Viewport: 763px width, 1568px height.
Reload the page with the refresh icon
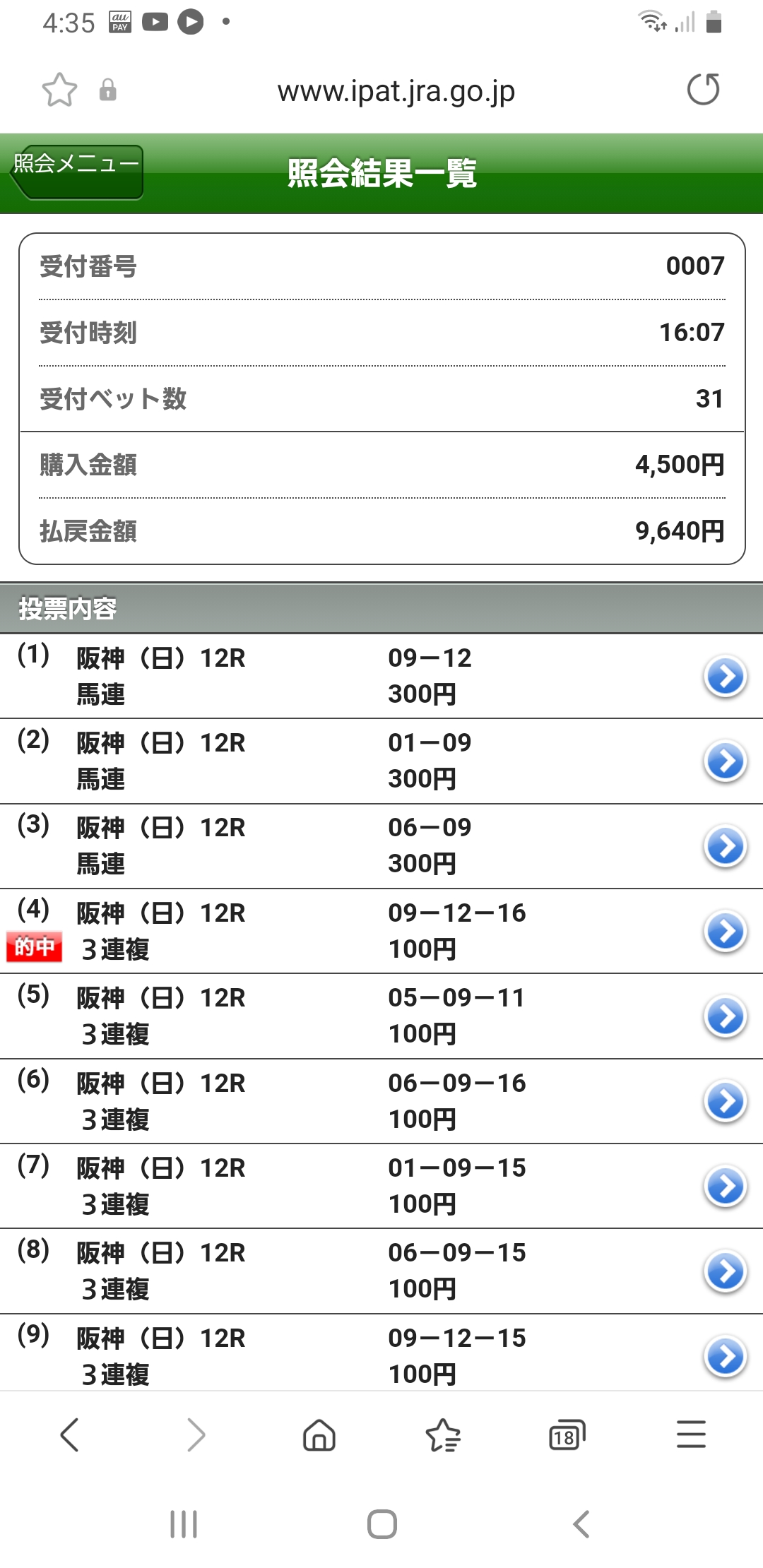click(x=703, y=90)
